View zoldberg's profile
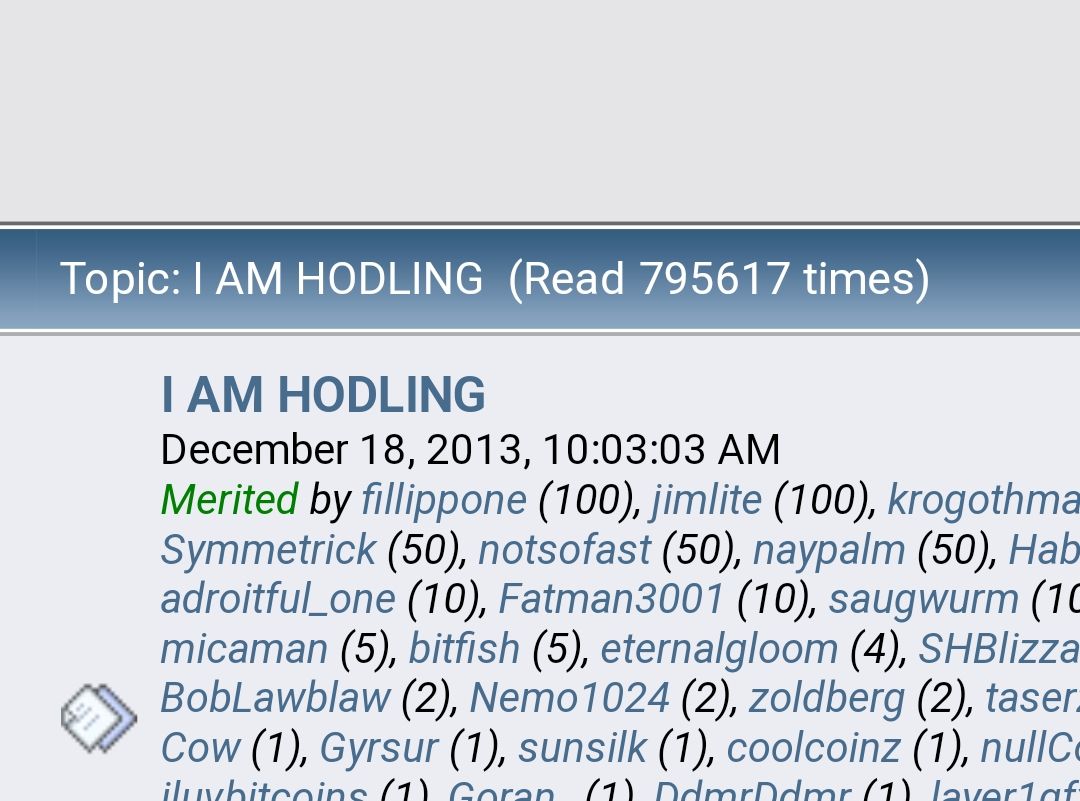Image resolution: width=1080 pixels, height=801 pixels. click(x=826, y=698)
